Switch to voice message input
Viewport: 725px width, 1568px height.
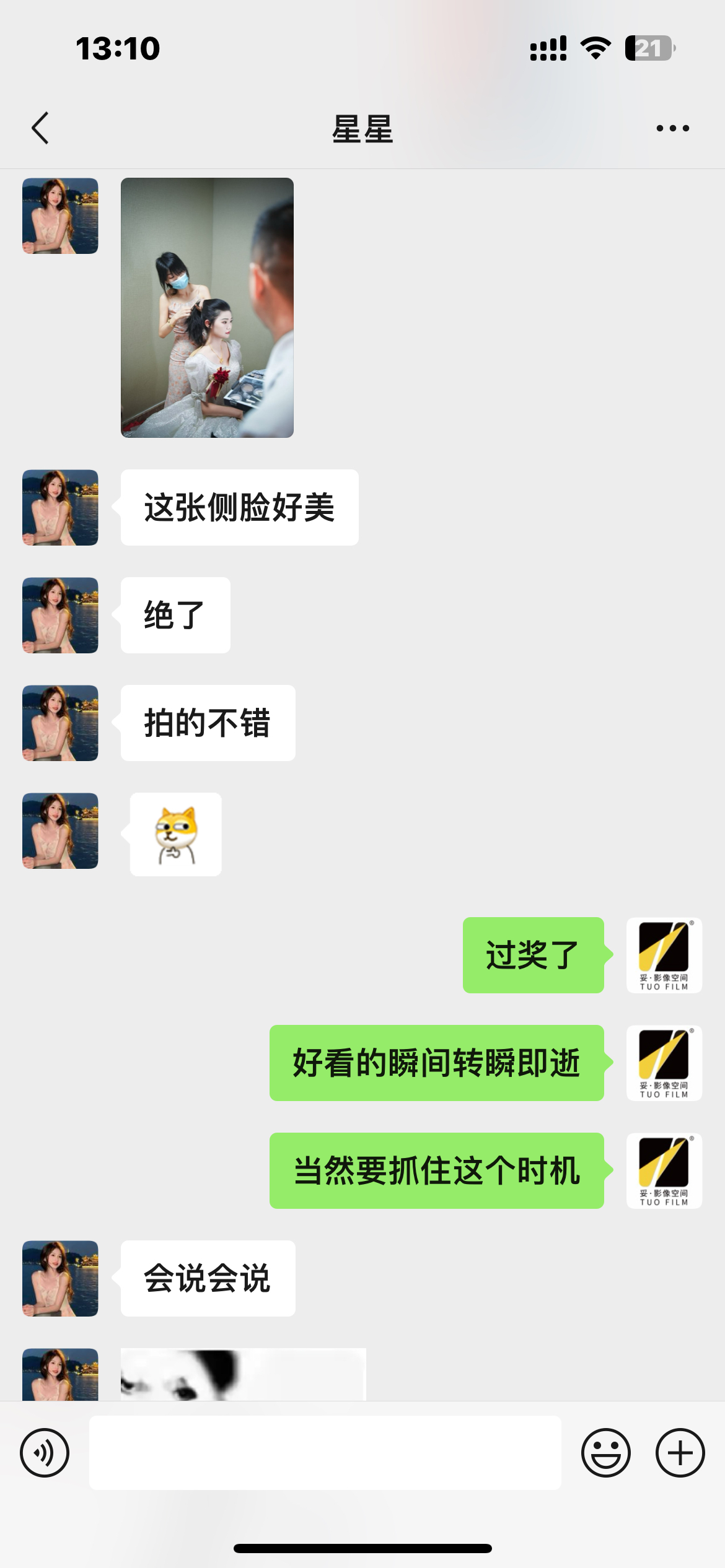click(45, 1453)
